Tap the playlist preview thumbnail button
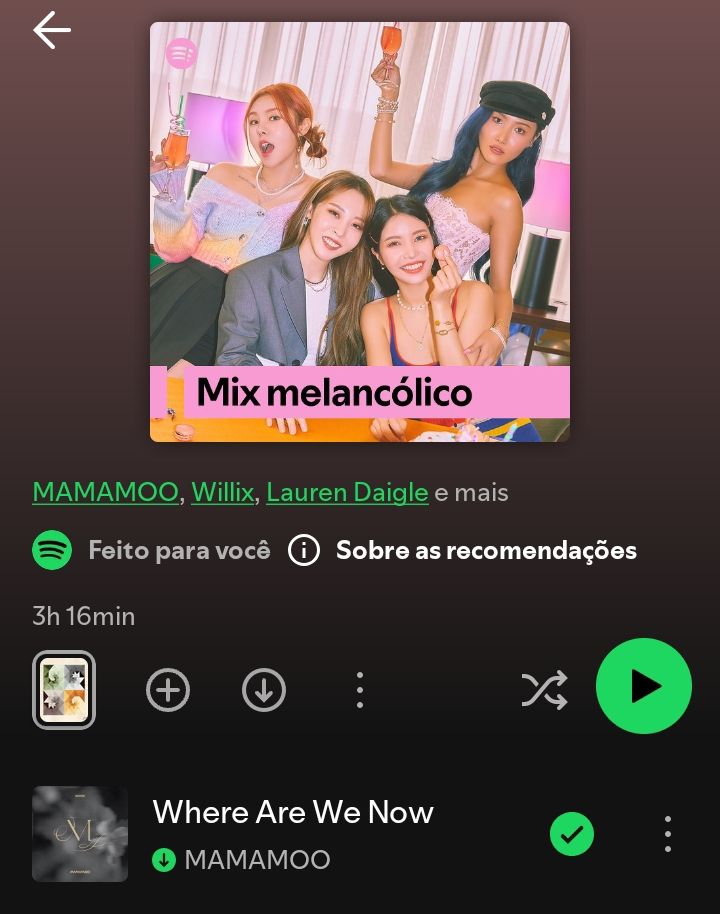The width and height of the screenshot is (720, 914). (x=64, y=690)
